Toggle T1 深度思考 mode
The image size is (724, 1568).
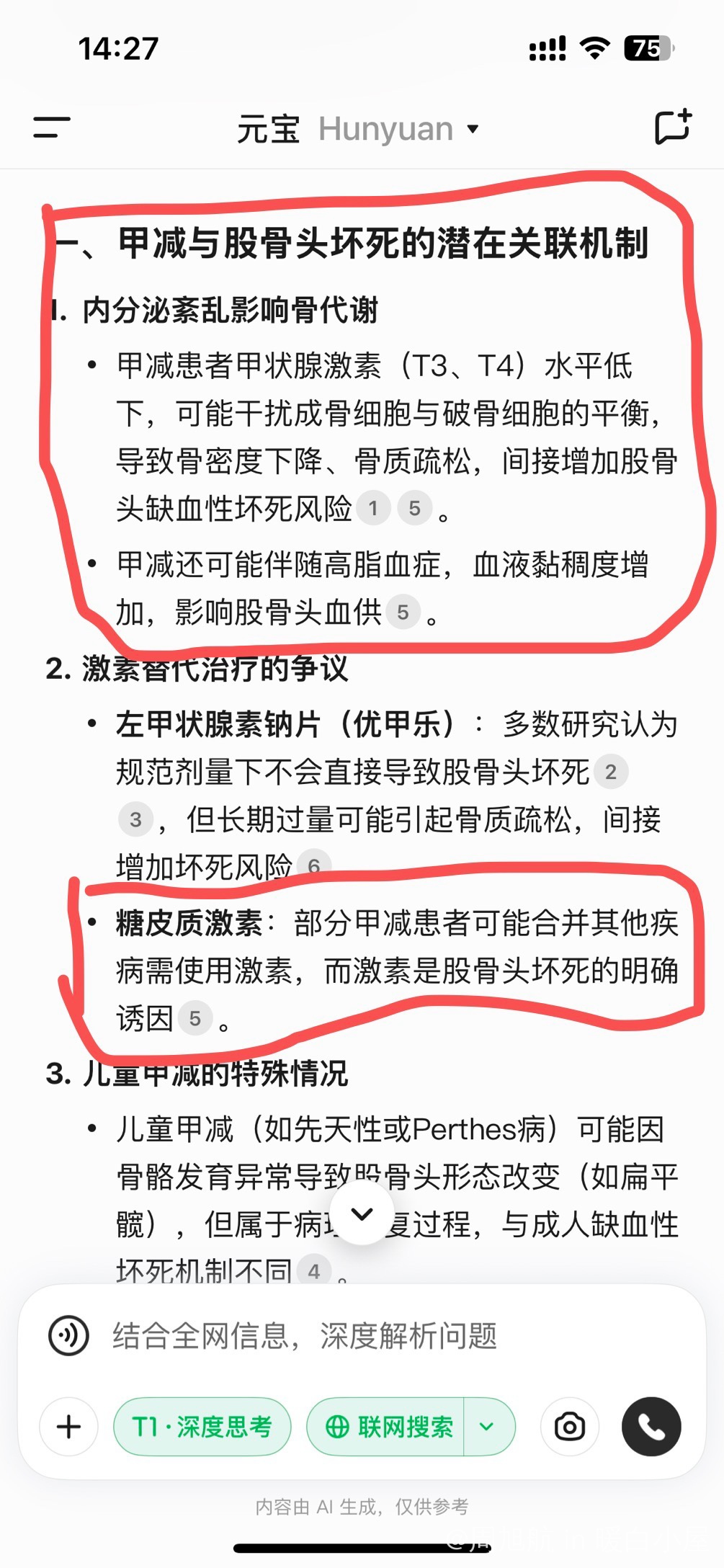[x=202, y=1427]
